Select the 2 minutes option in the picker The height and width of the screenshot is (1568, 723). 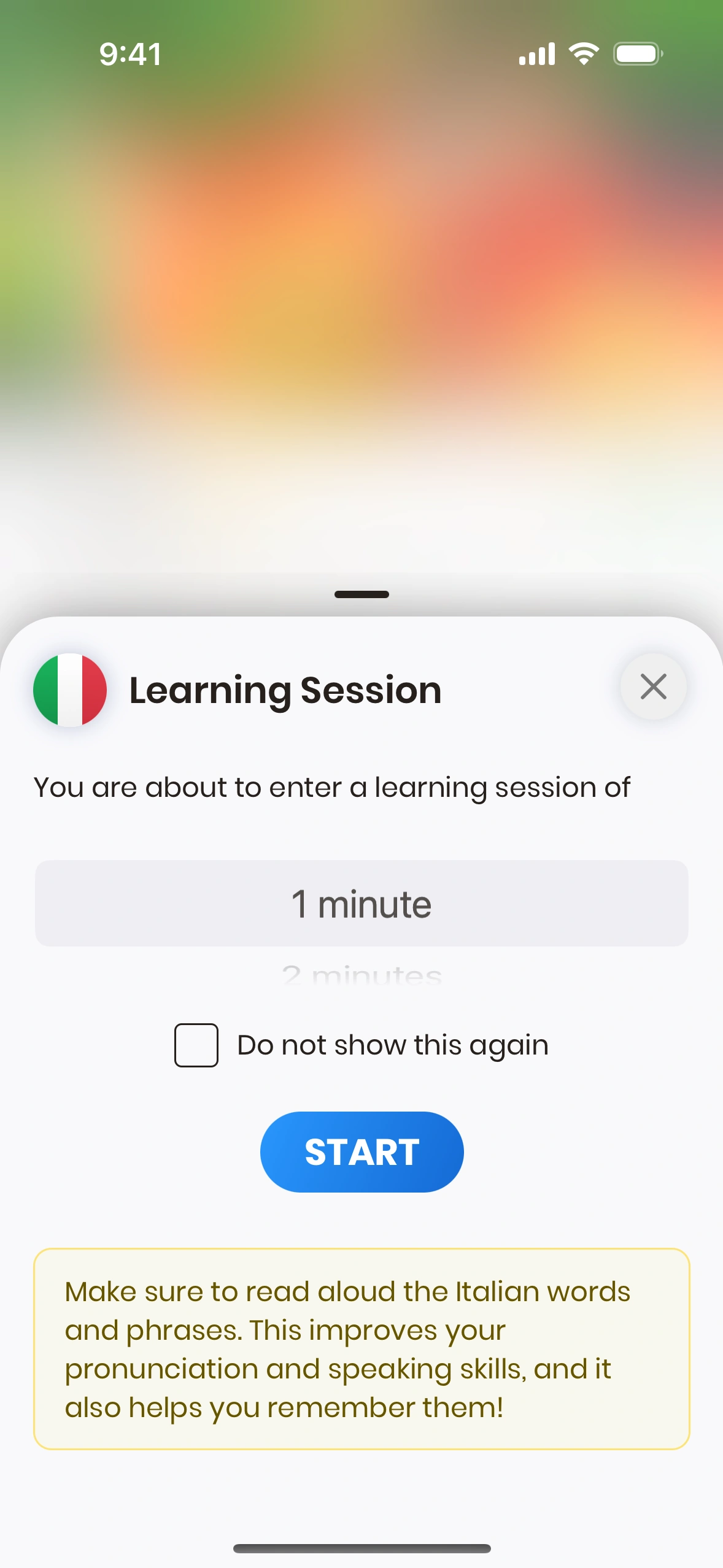[x=361, y=974]
